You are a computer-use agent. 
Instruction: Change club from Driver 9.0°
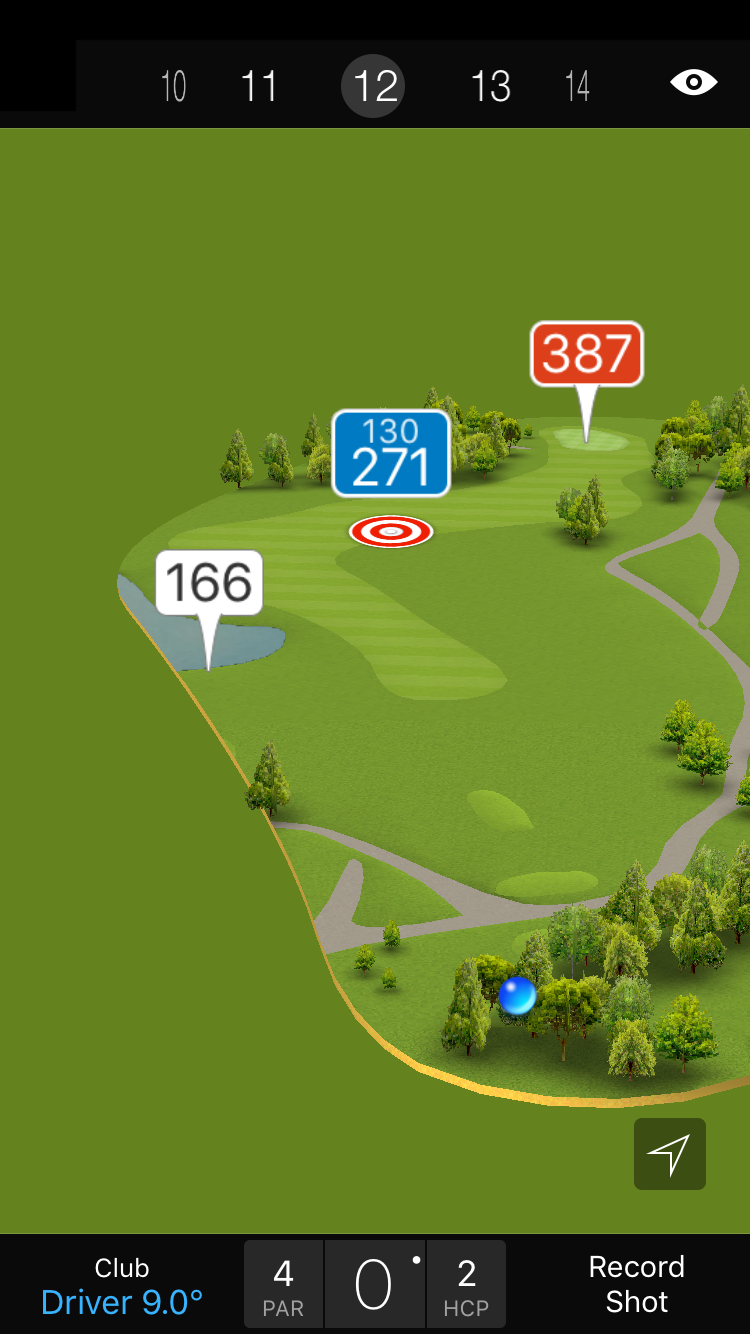(x=122, y=1285)
